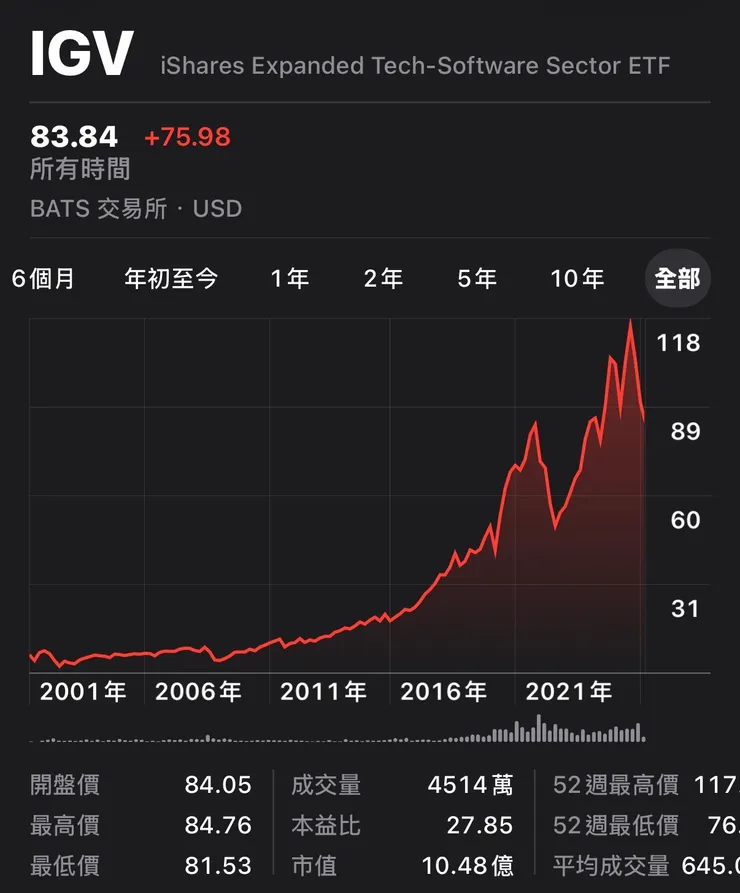Select the +75.98 change value
This screenshot has width=740, height=893.
pyautogui.click(x=190, y=137)
